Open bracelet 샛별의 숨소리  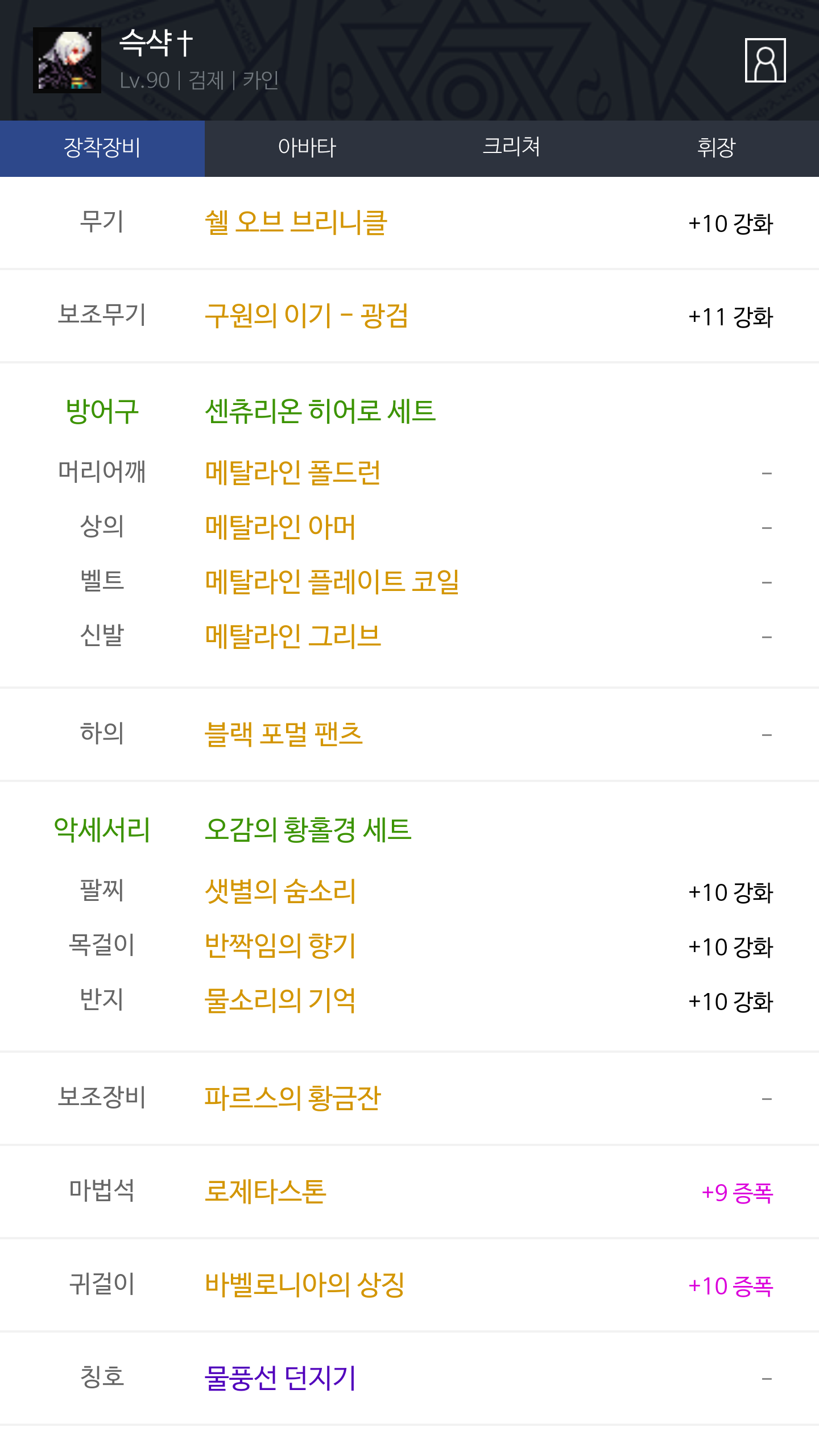pyautogui.click(x=280, y=891)
